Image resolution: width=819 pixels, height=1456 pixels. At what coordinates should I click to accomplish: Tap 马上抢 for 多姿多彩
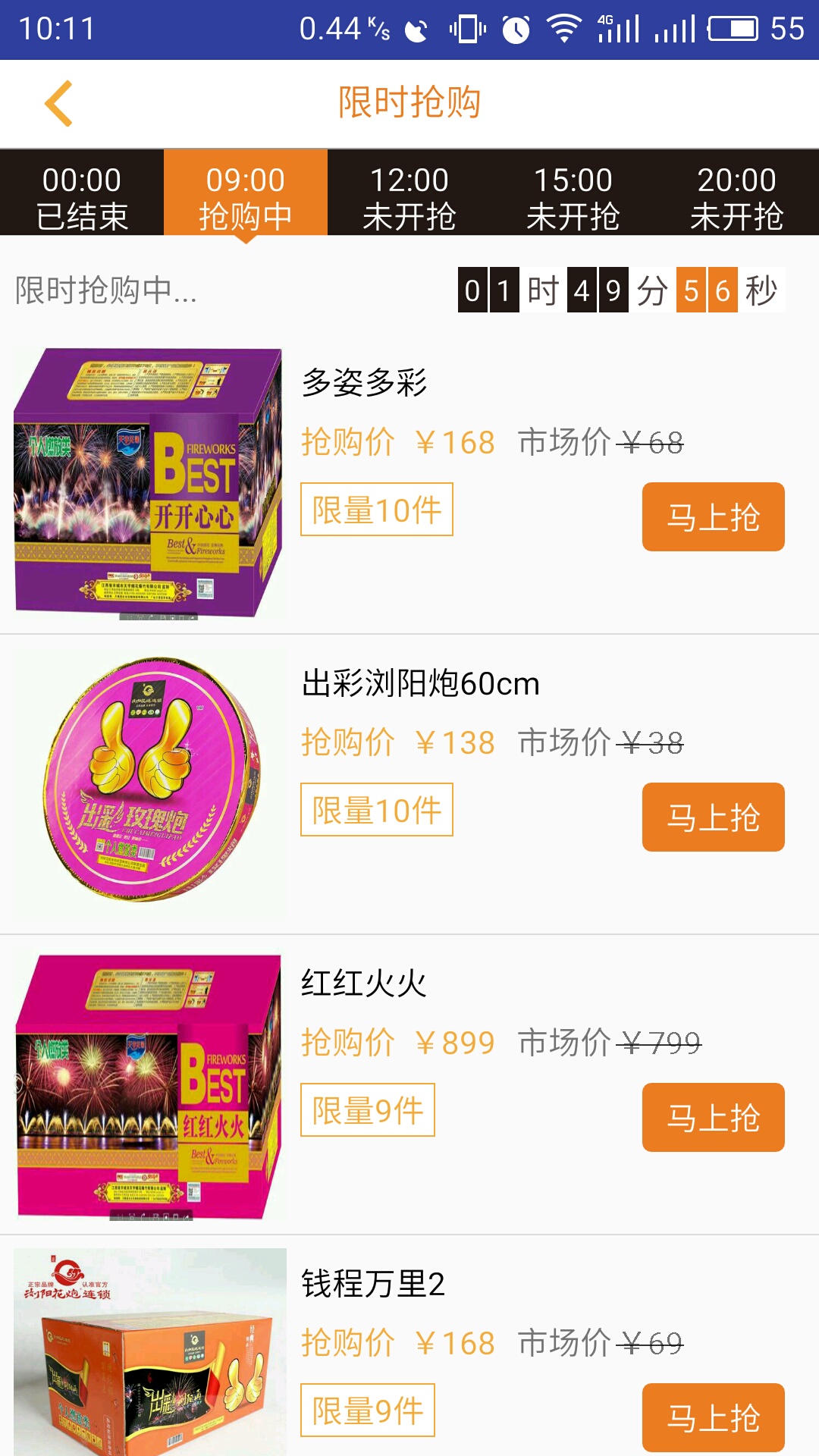point(713,517)
